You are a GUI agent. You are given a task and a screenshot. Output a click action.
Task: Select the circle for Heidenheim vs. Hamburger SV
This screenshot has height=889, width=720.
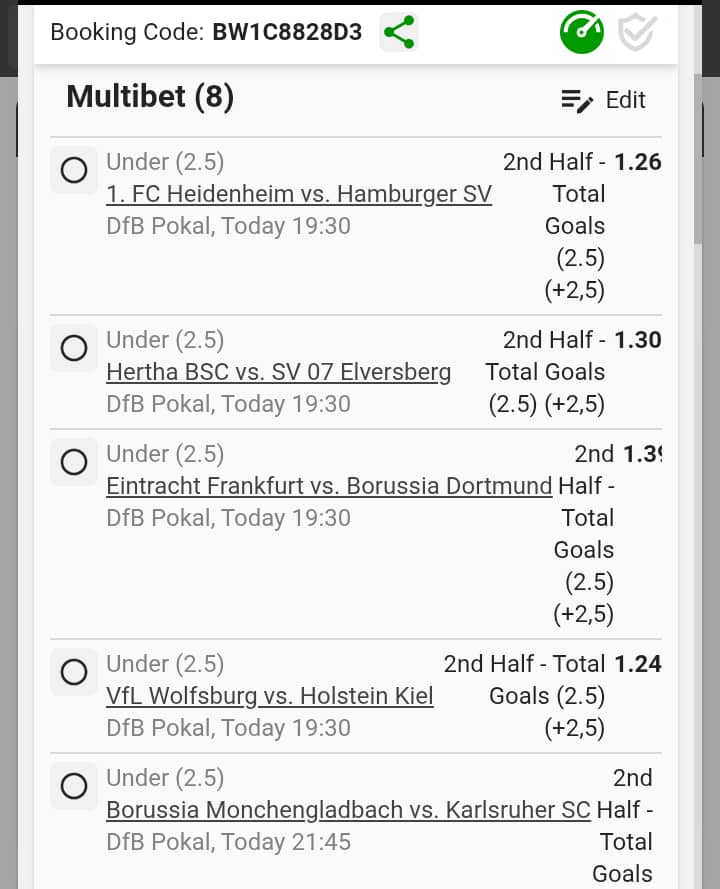pos(74,171)
